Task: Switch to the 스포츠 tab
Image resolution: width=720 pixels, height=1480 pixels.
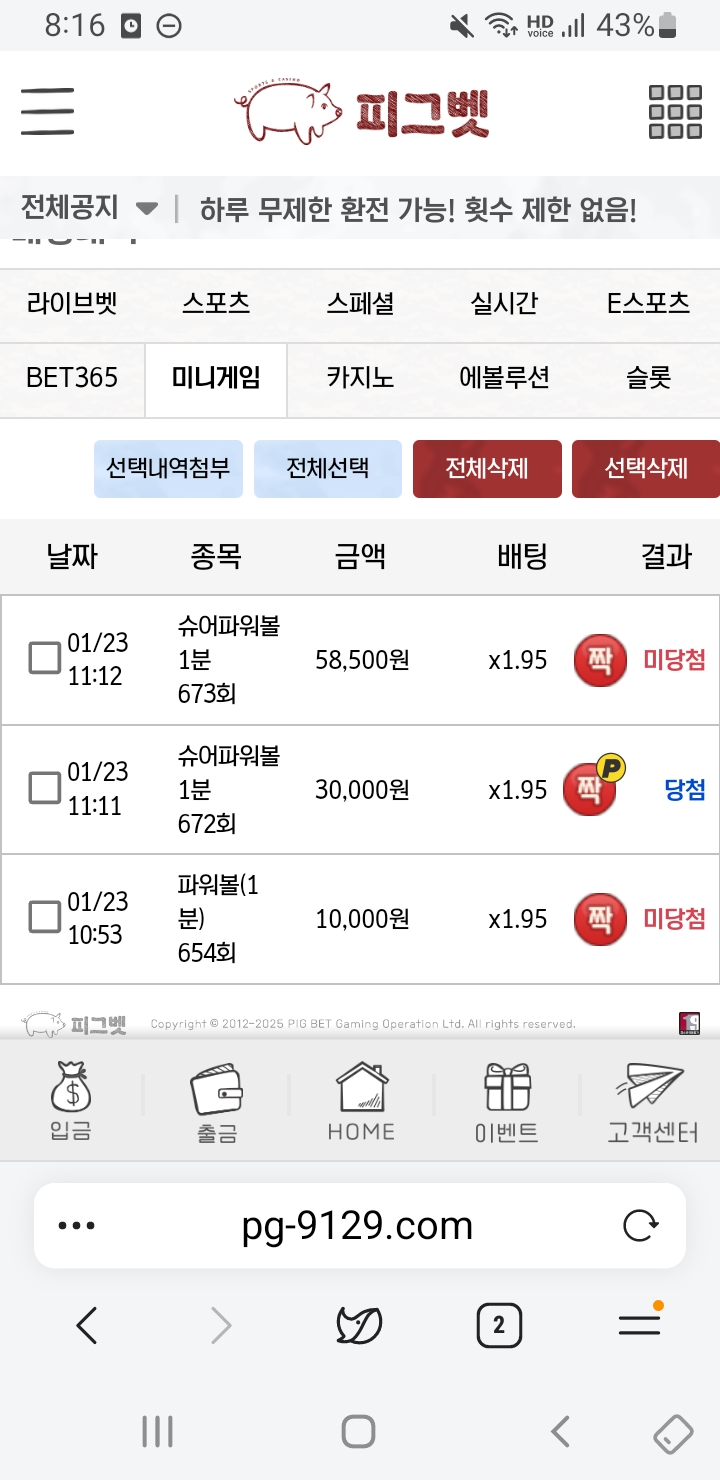Action: coord(216,303)
